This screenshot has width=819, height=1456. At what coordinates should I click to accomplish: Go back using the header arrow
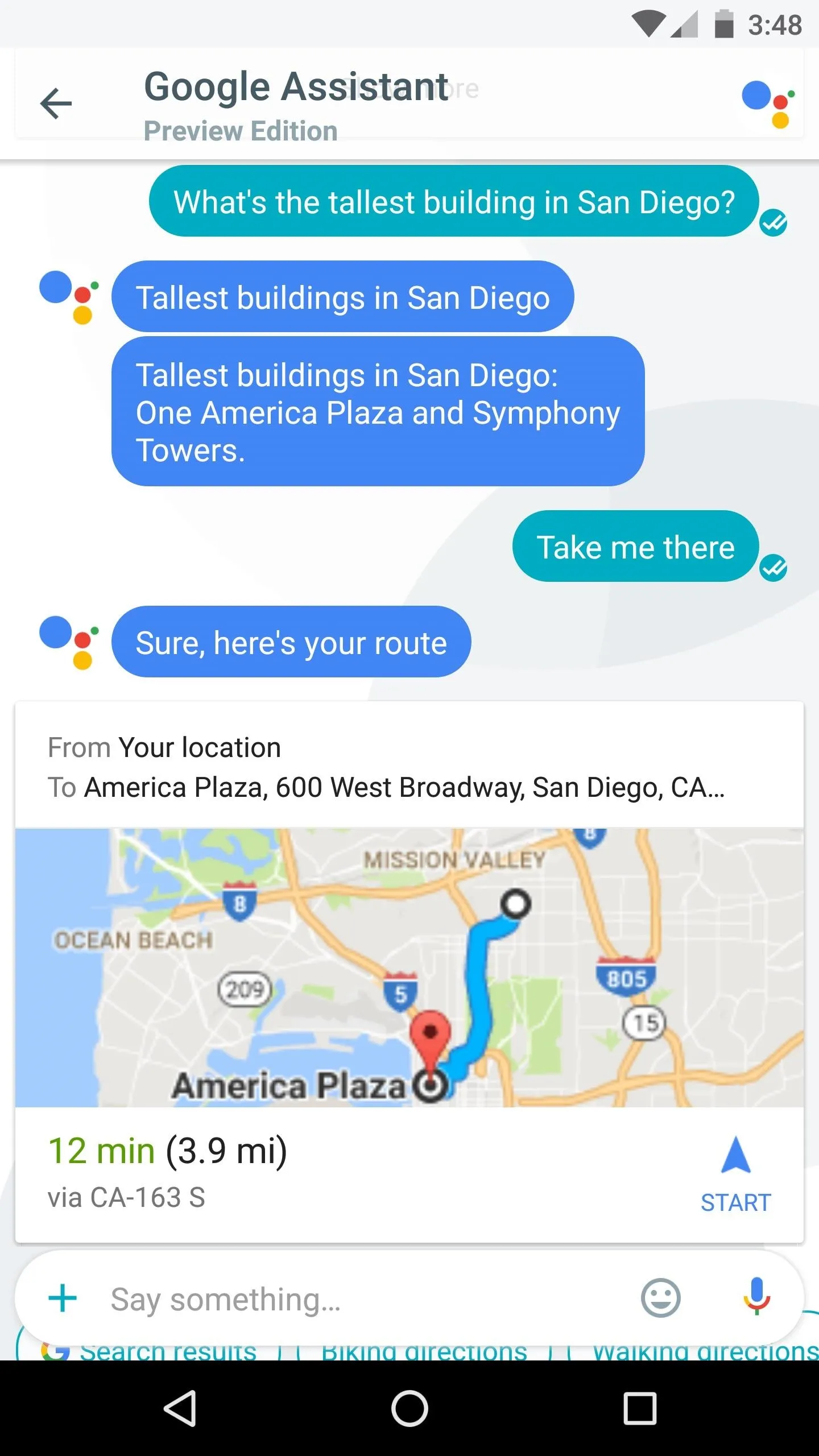click(56, 104)
